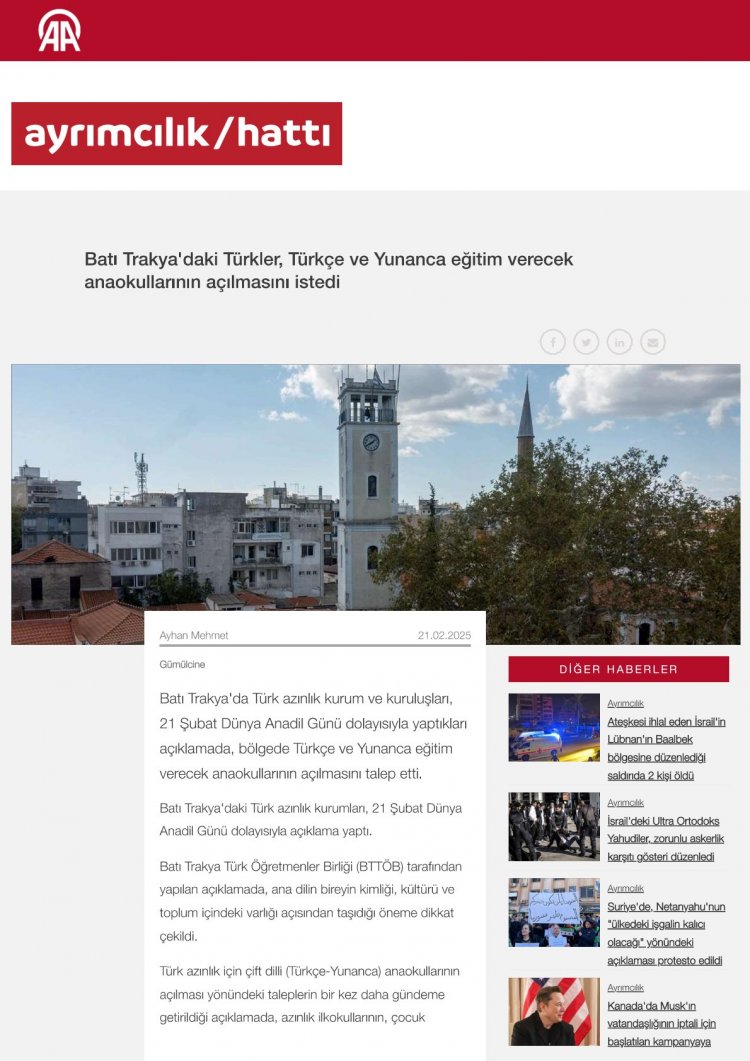
Task: Share the article on Twitter
Action: [x=586, y=342]
